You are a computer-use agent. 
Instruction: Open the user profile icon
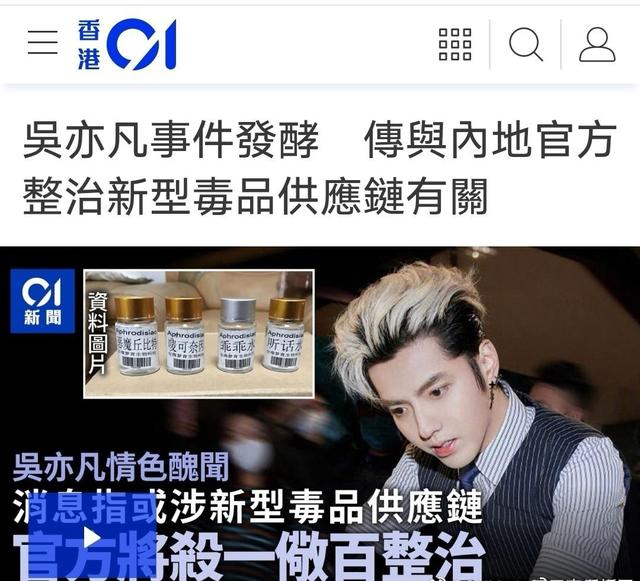pyautogui.click(x=597, y=44)
